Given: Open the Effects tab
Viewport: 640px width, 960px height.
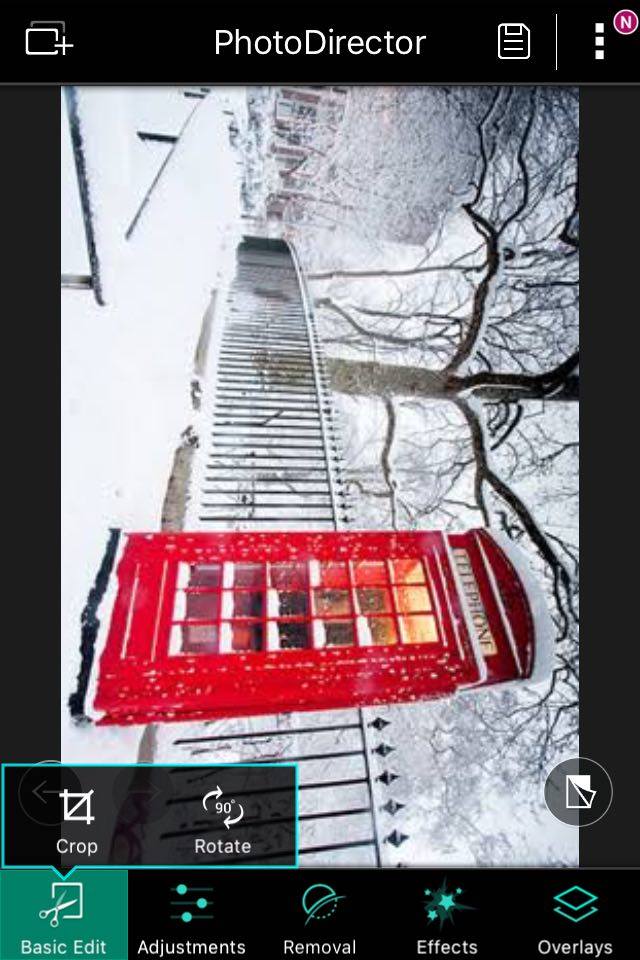Looking at the screenshot, I should [447, 915].
